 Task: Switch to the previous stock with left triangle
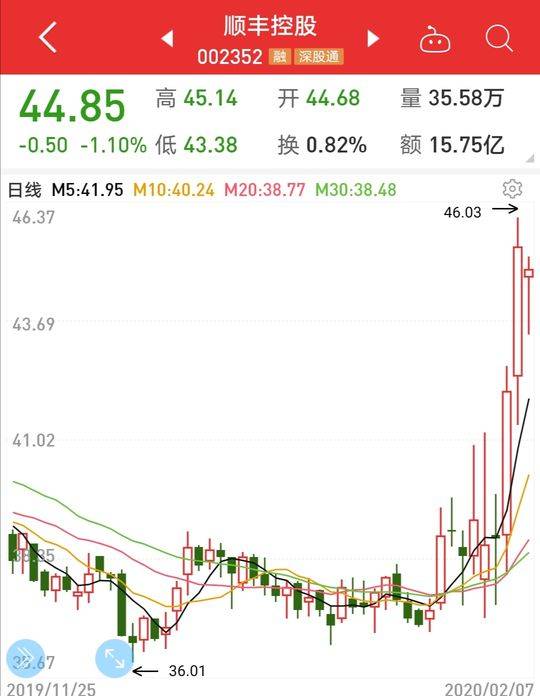pyautogui.click(x=167, y=38)
